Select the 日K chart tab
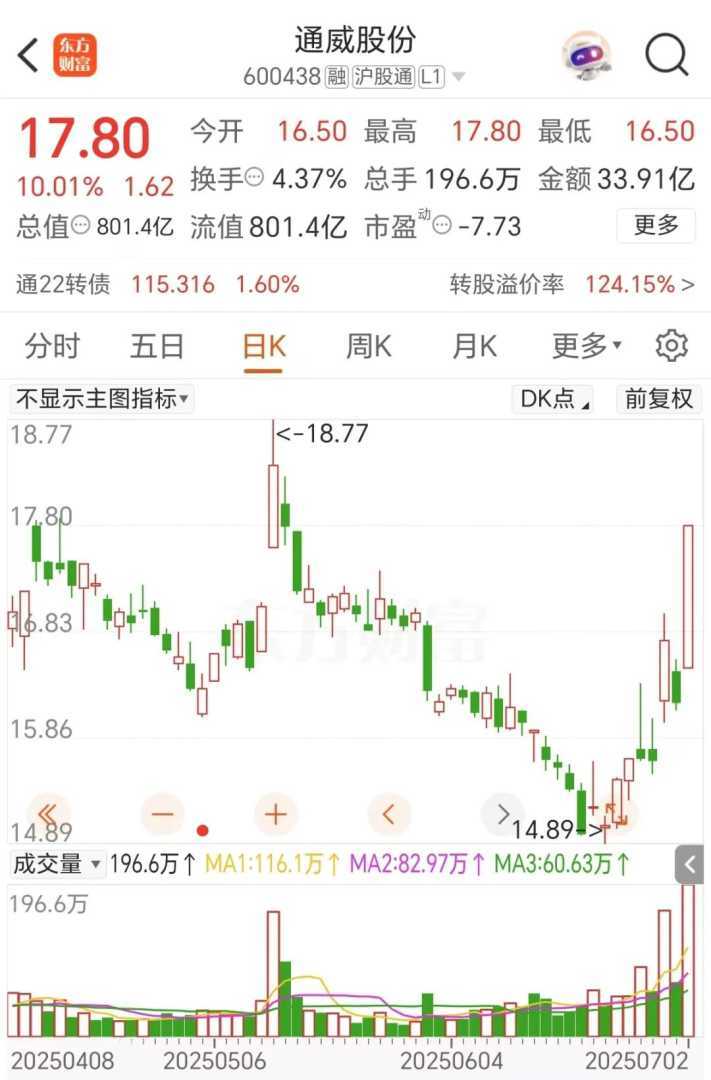The image size is (711, 1080). pos(264,347)
